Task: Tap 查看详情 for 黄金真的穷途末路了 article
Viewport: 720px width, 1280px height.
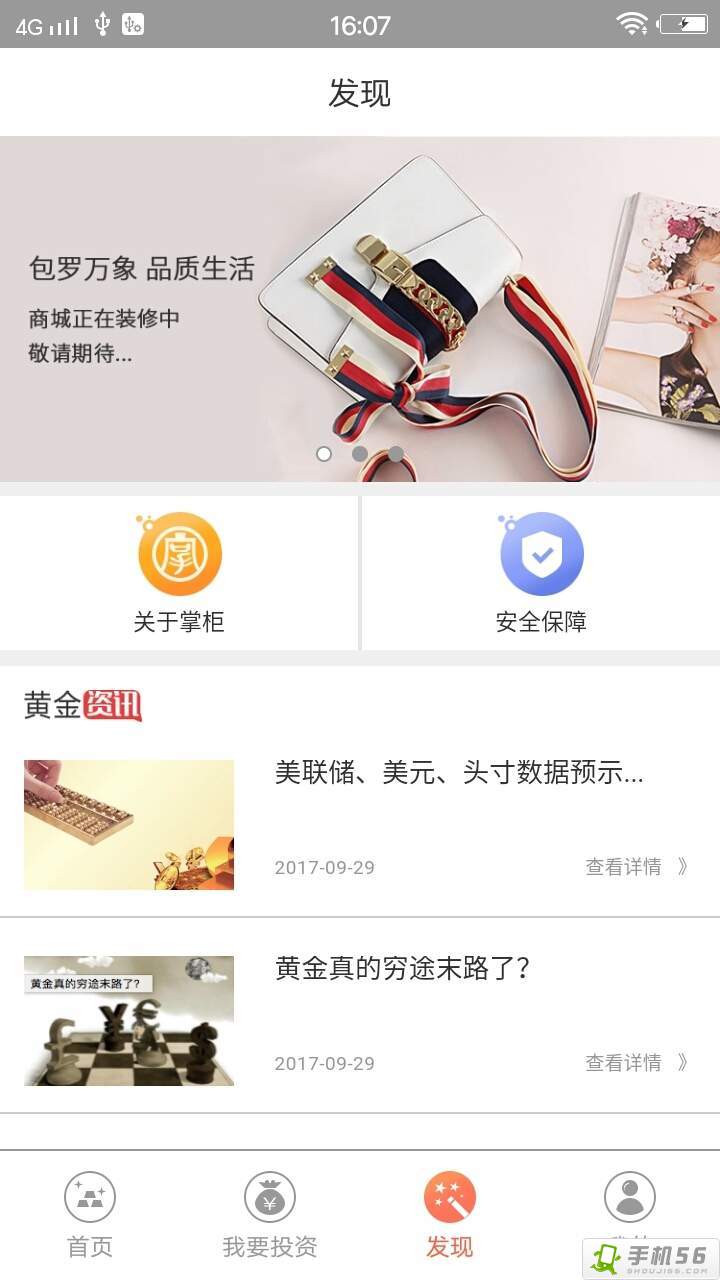Action: click(636, 1063)
